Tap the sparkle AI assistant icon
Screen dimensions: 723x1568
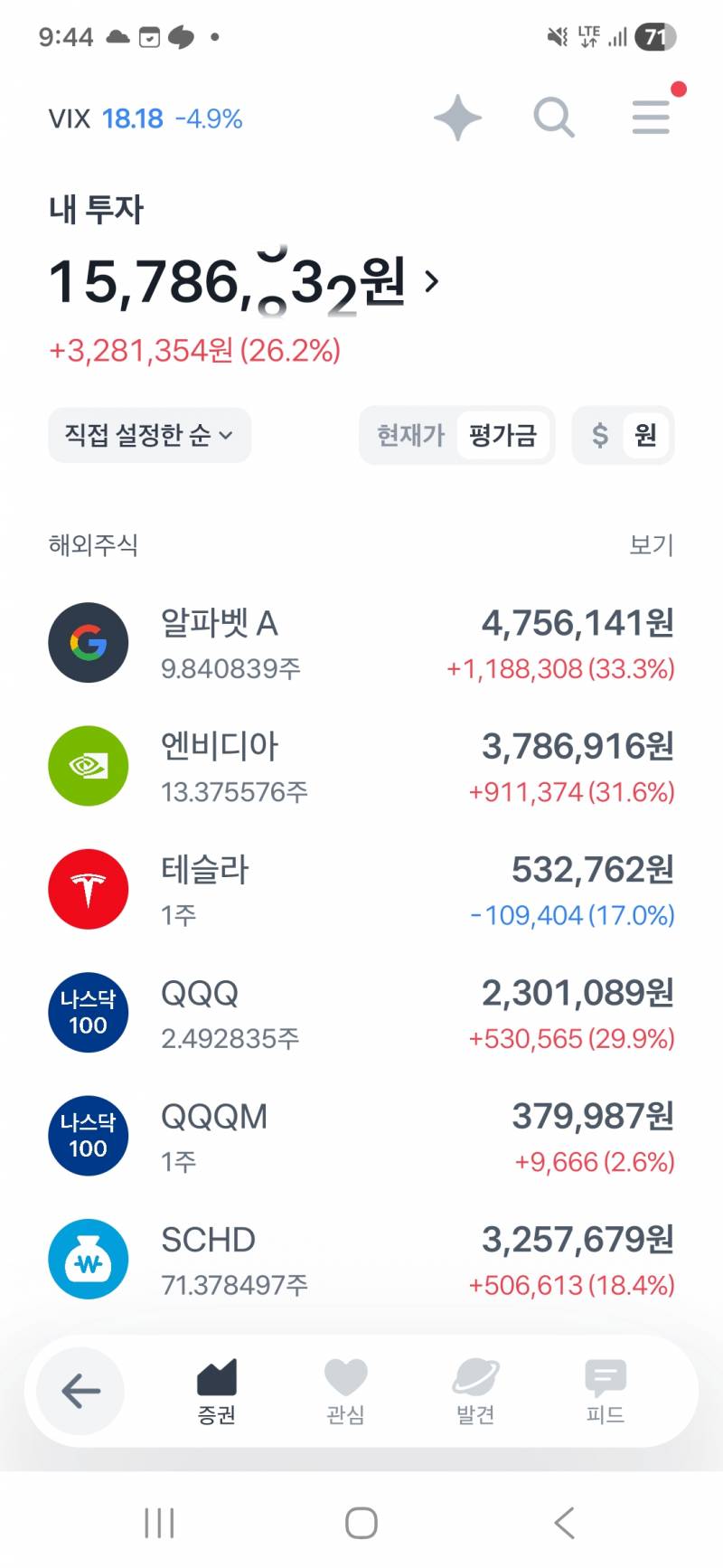457,118
